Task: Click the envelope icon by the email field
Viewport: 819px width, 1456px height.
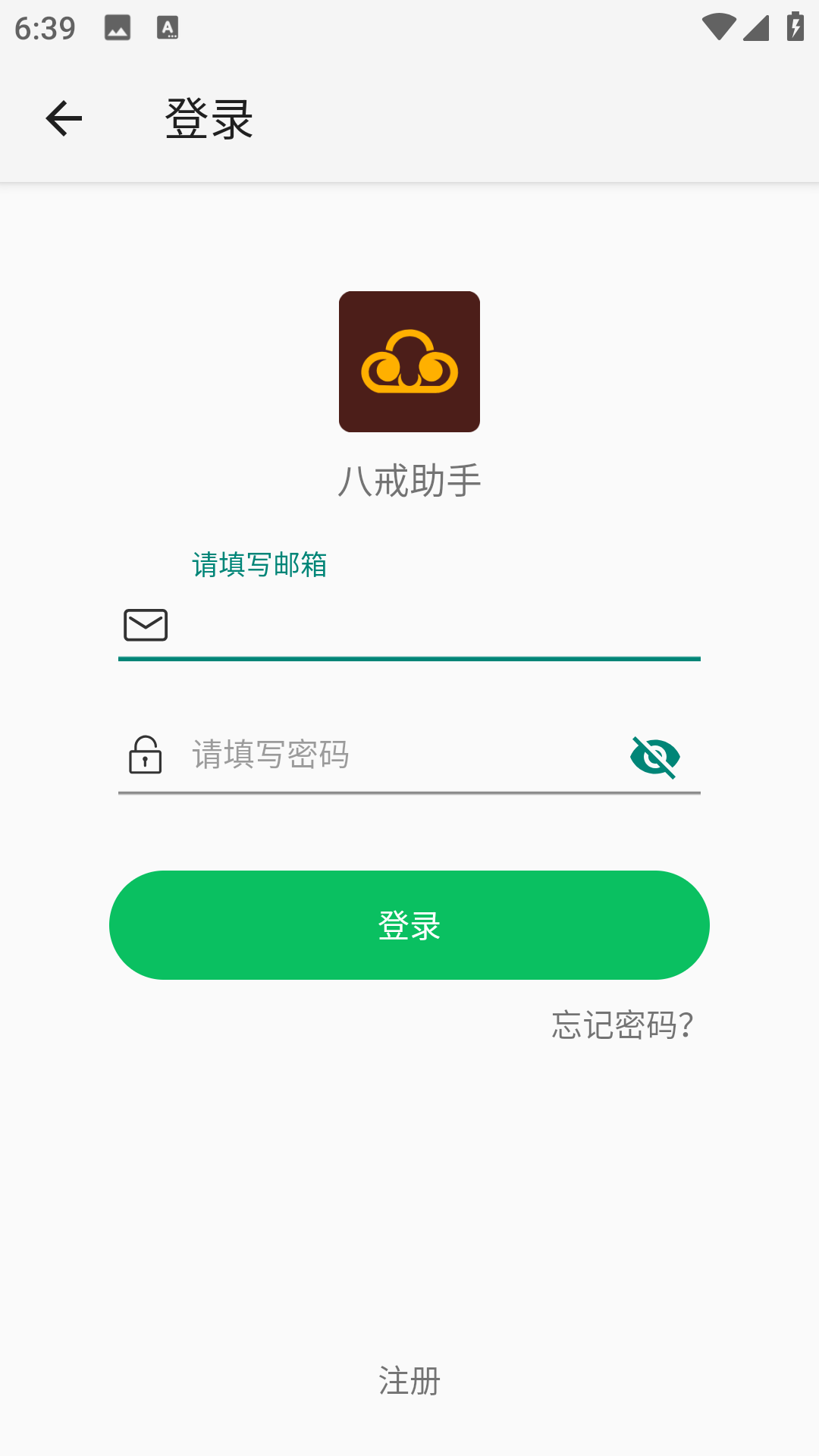Action: (145, 625)
